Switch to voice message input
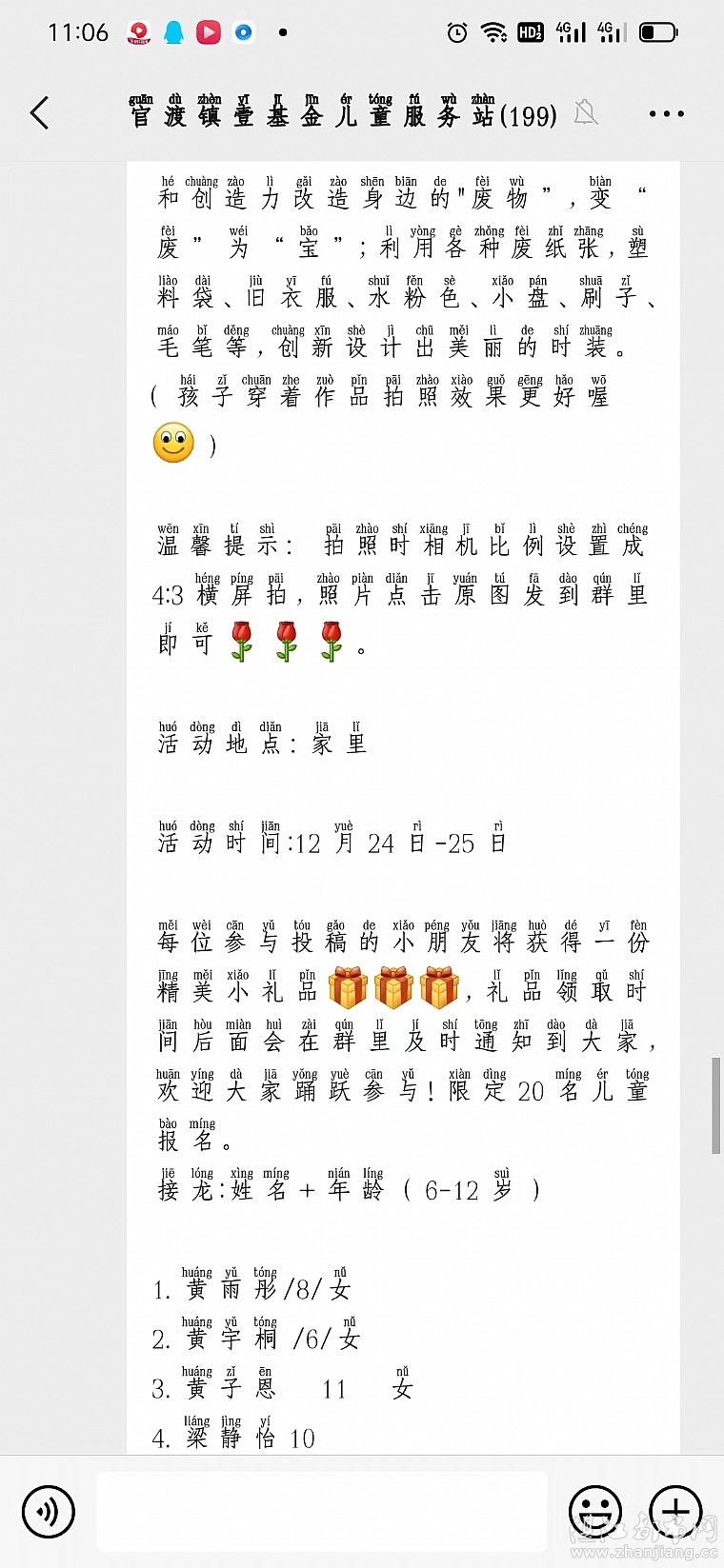Viewport: 724px width, 1568px height. [48, 1511]
